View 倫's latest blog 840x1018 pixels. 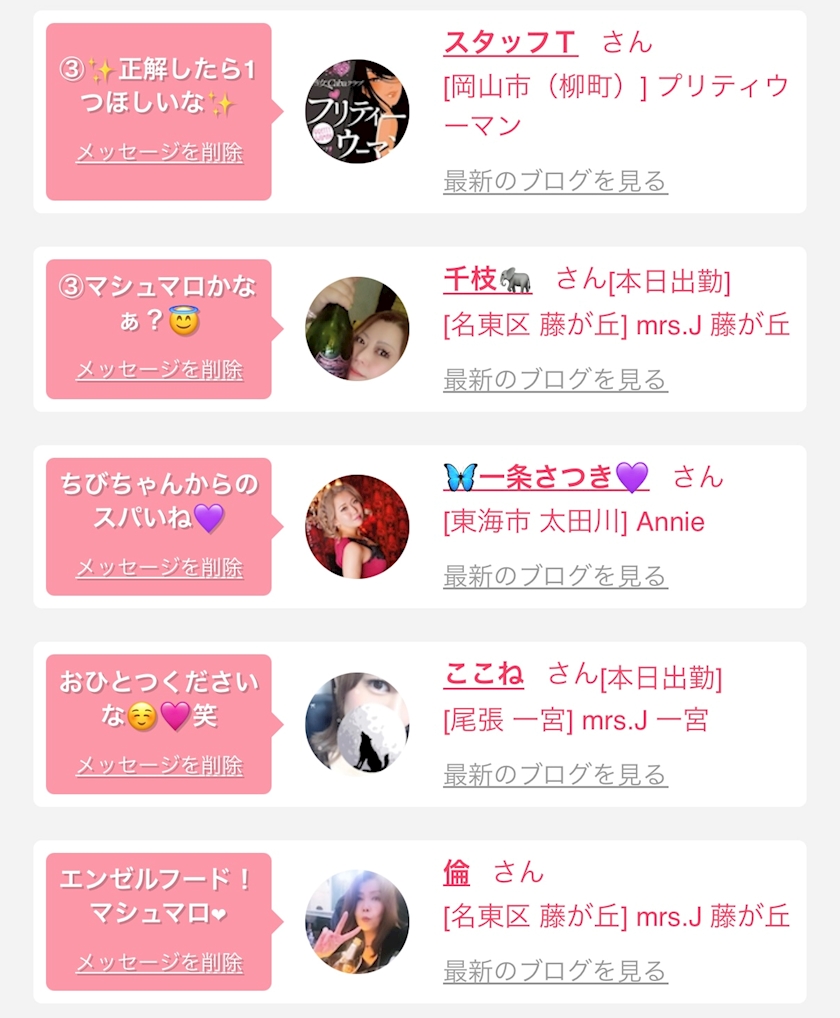(x=555, y=970)
